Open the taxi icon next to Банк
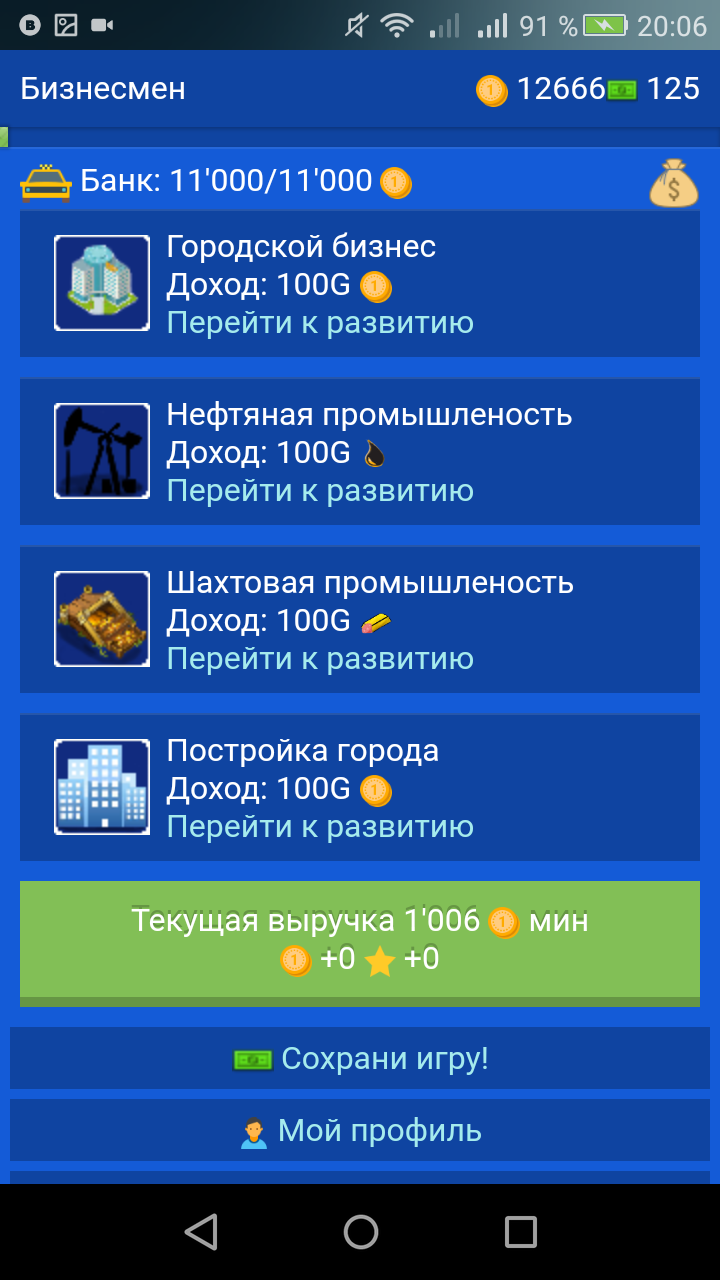 point(46,183)
